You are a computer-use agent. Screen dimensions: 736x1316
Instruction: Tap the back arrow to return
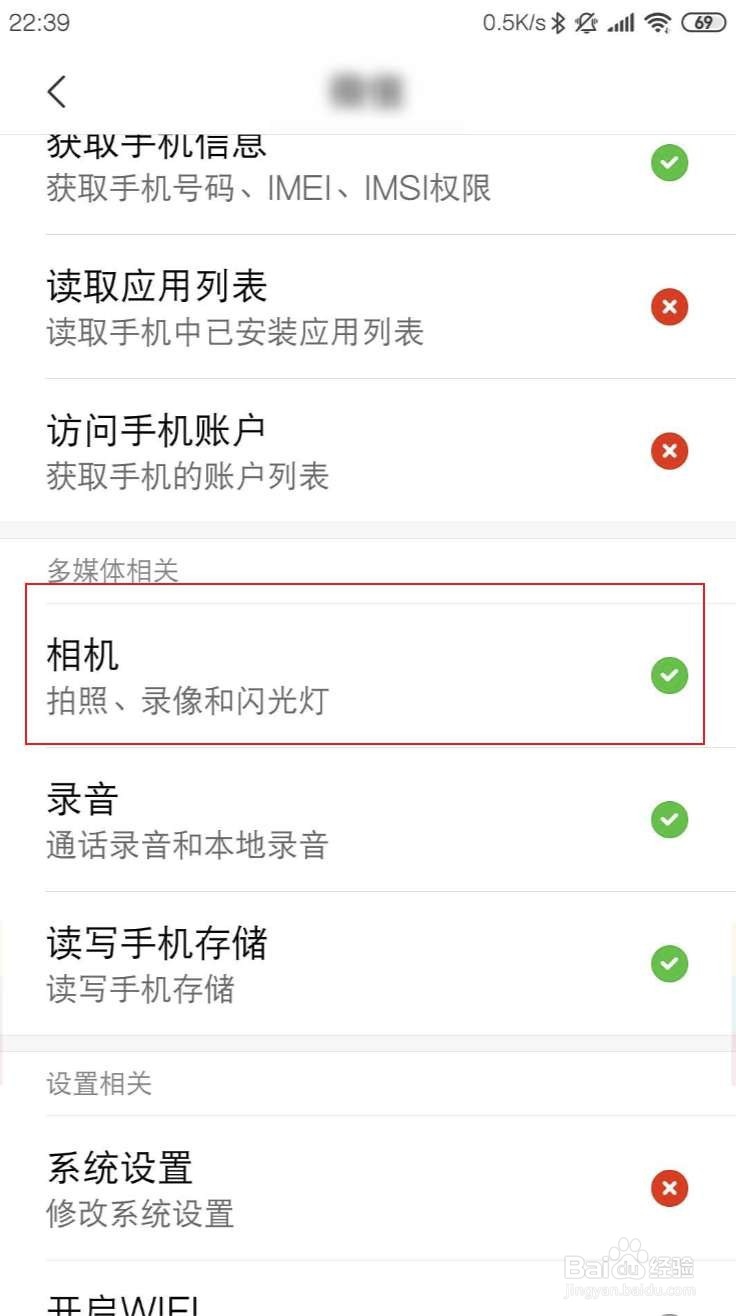[56, 91]
